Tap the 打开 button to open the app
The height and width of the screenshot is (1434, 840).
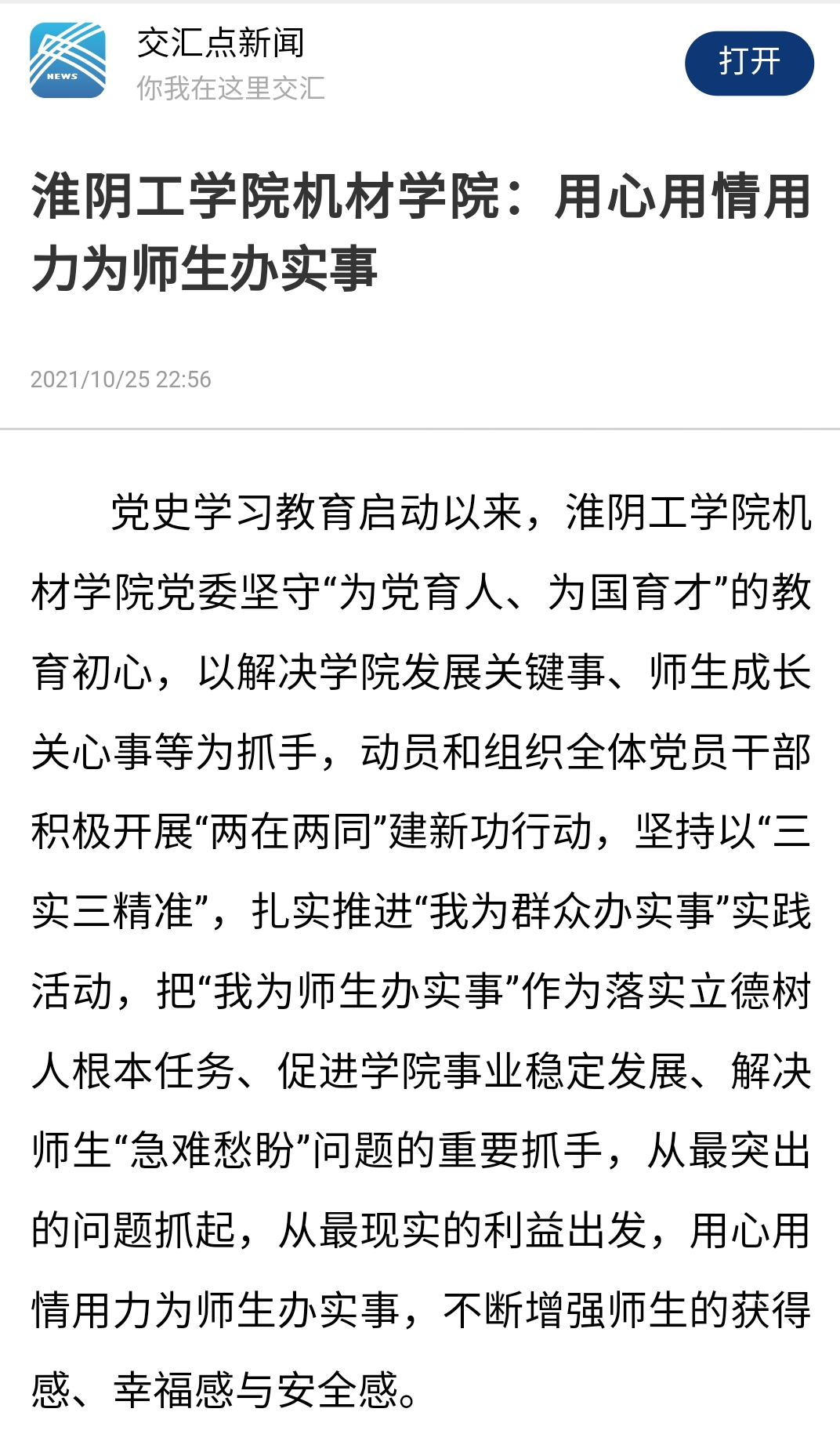coord(748,63)
